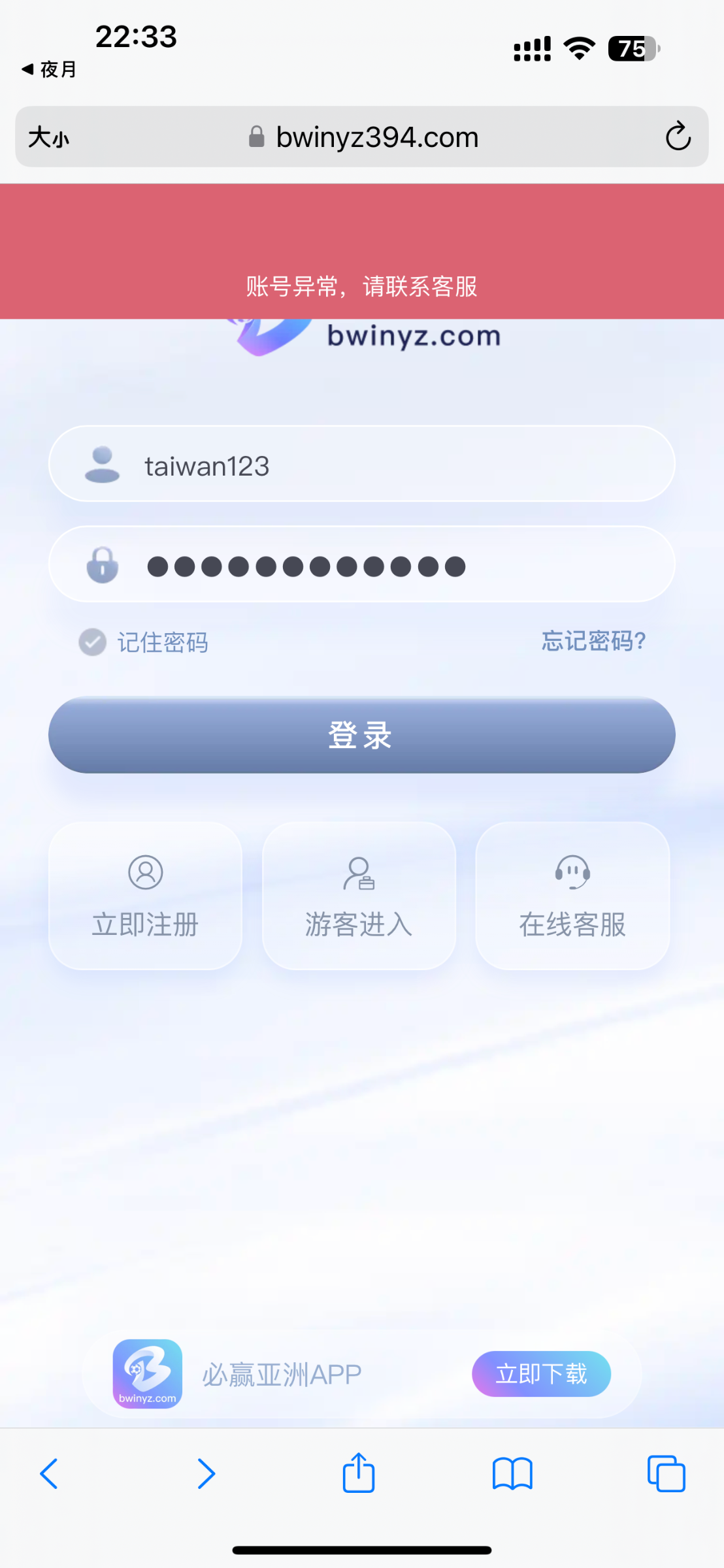Viewport: 724px width, 1568px height.
Task: Open the 忘记密码? forgot password link
Action: tap(593, 642)
